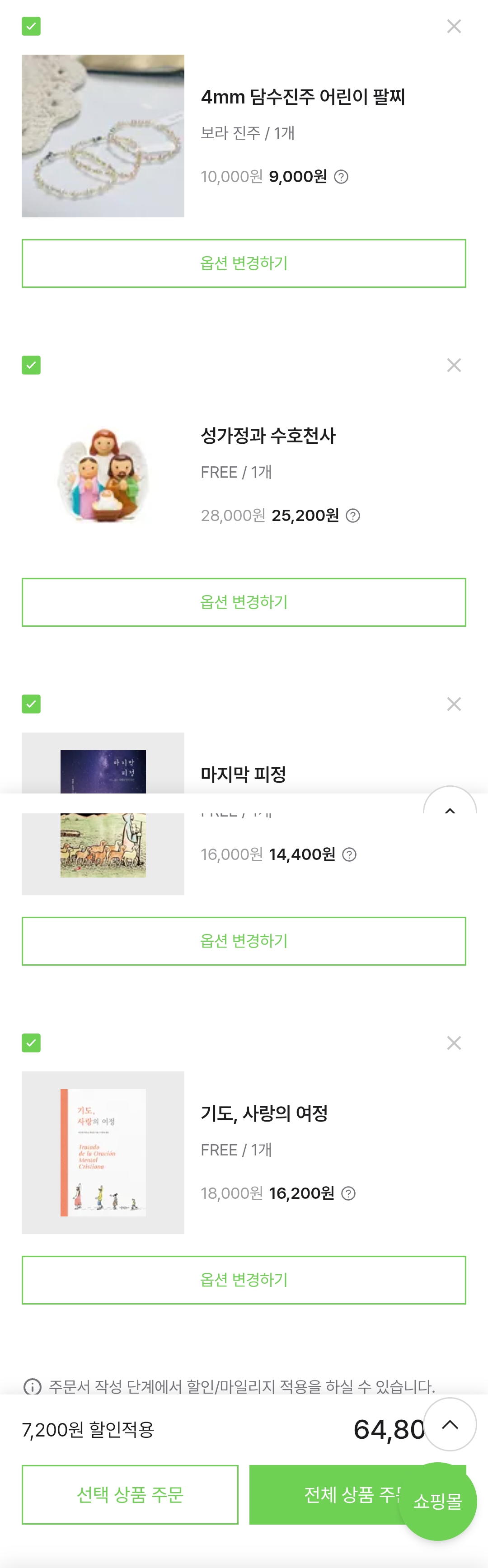Show price info for the 25,200원 item
The image size is (488, 1568).
coord(353,516)
